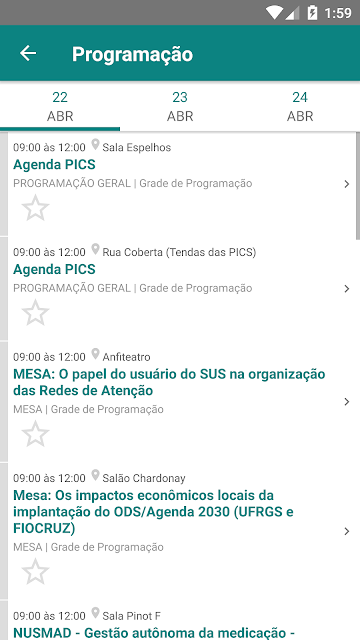The width and height of the screenshot is (360, 640).
Task: Star the Rua Coberta Agenda PICS session
Action: pyautogui.click(x=36, y=312)
